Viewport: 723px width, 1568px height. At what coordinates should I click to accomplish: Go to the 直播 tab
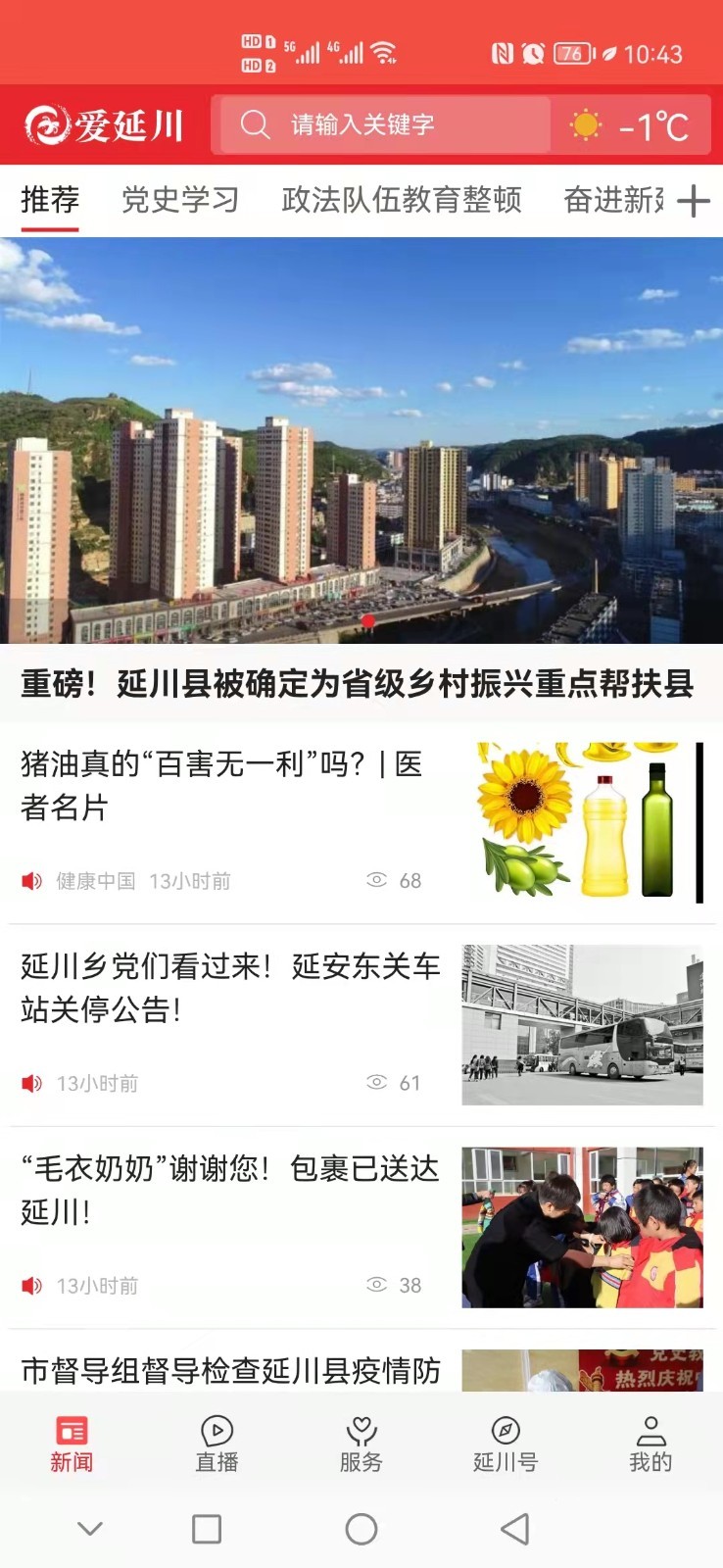217,1444
